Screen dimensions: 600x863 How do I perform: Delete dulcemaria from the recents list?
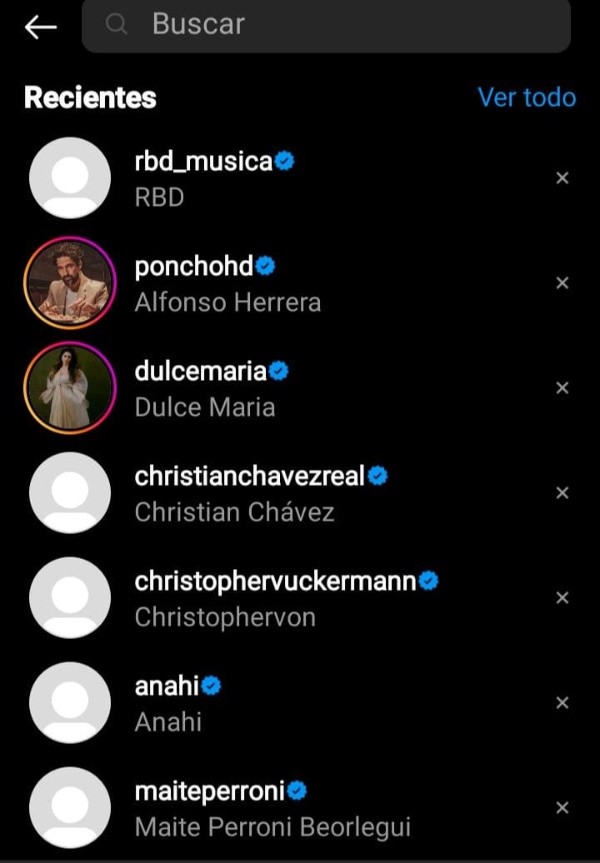click(562, 388)
